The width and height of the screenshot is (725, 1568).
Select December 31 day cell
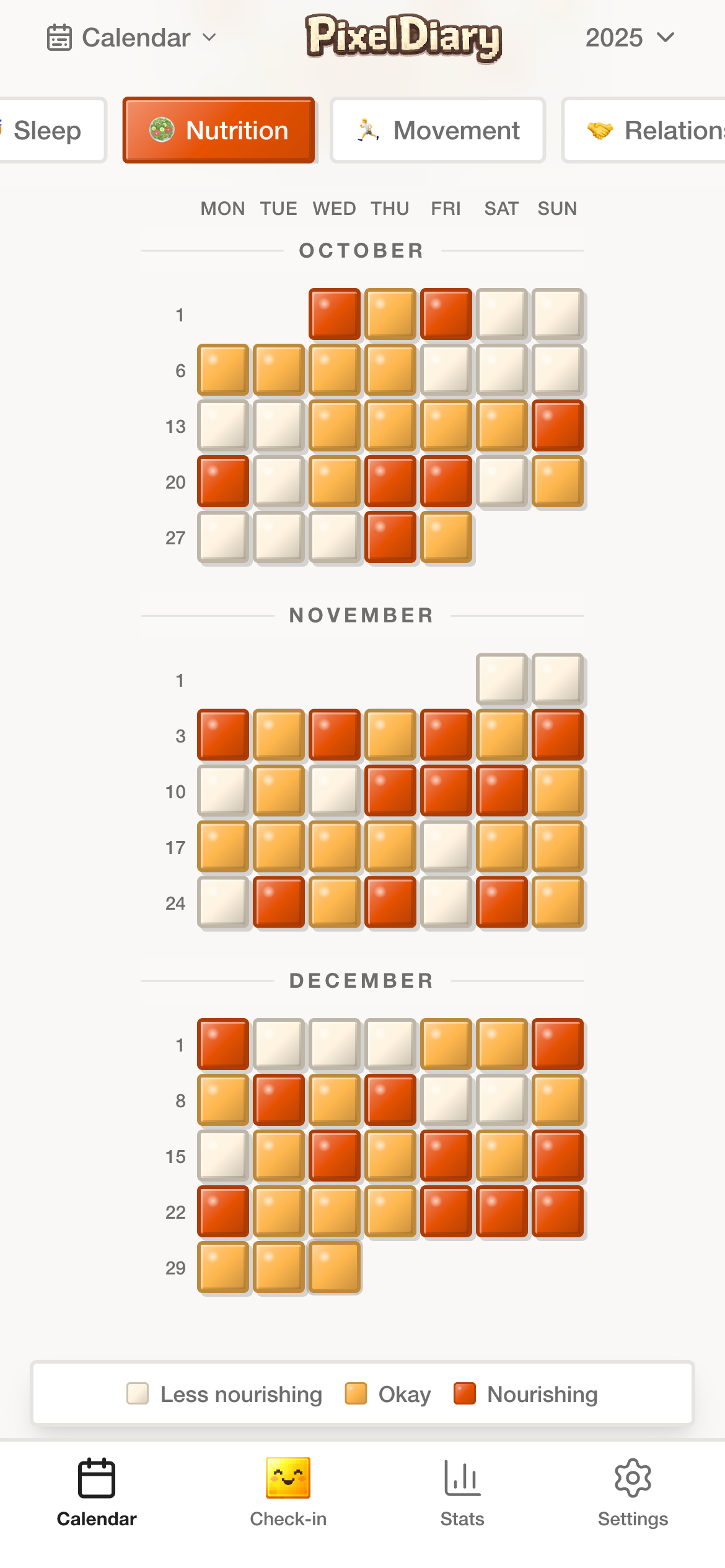coord(334,1268)
